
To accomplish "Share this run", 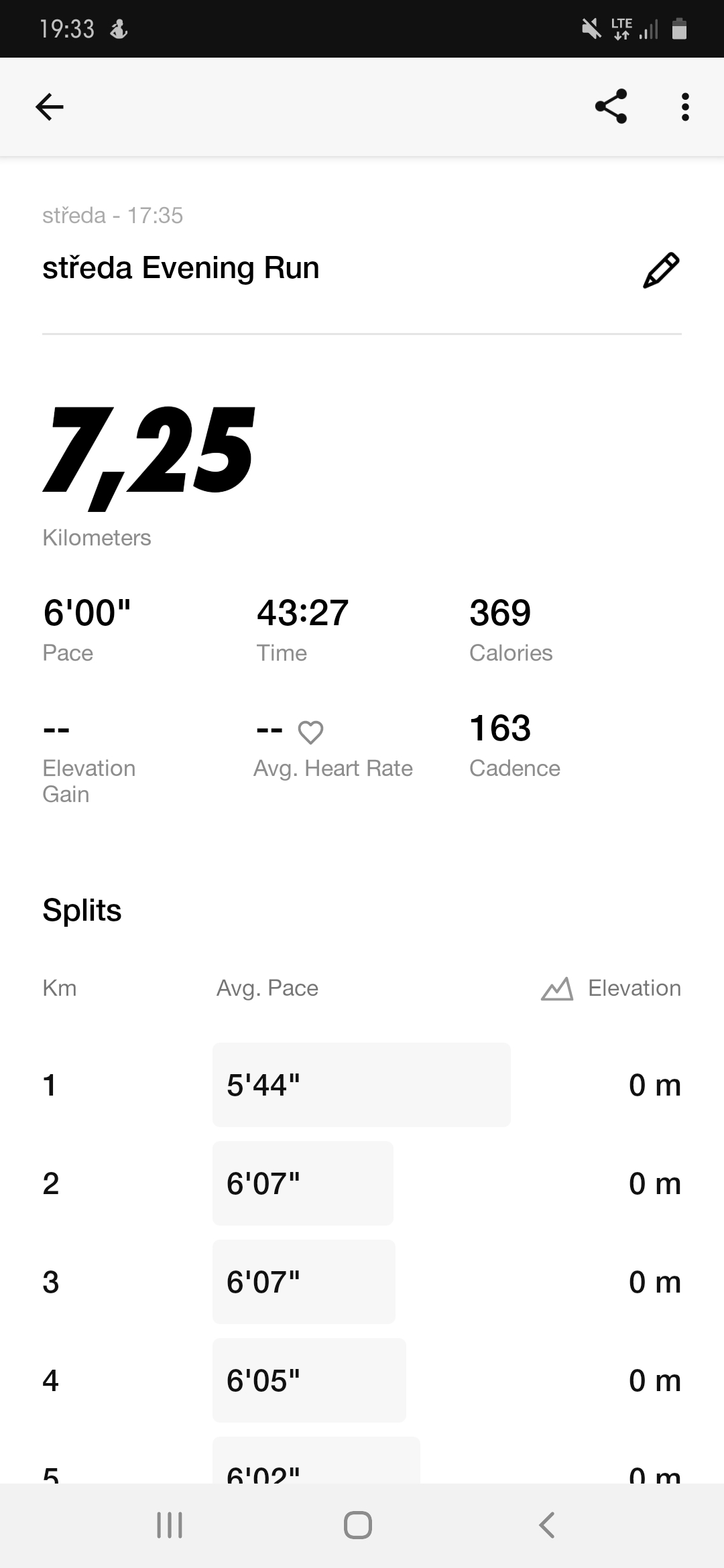I will pos(611,107).
